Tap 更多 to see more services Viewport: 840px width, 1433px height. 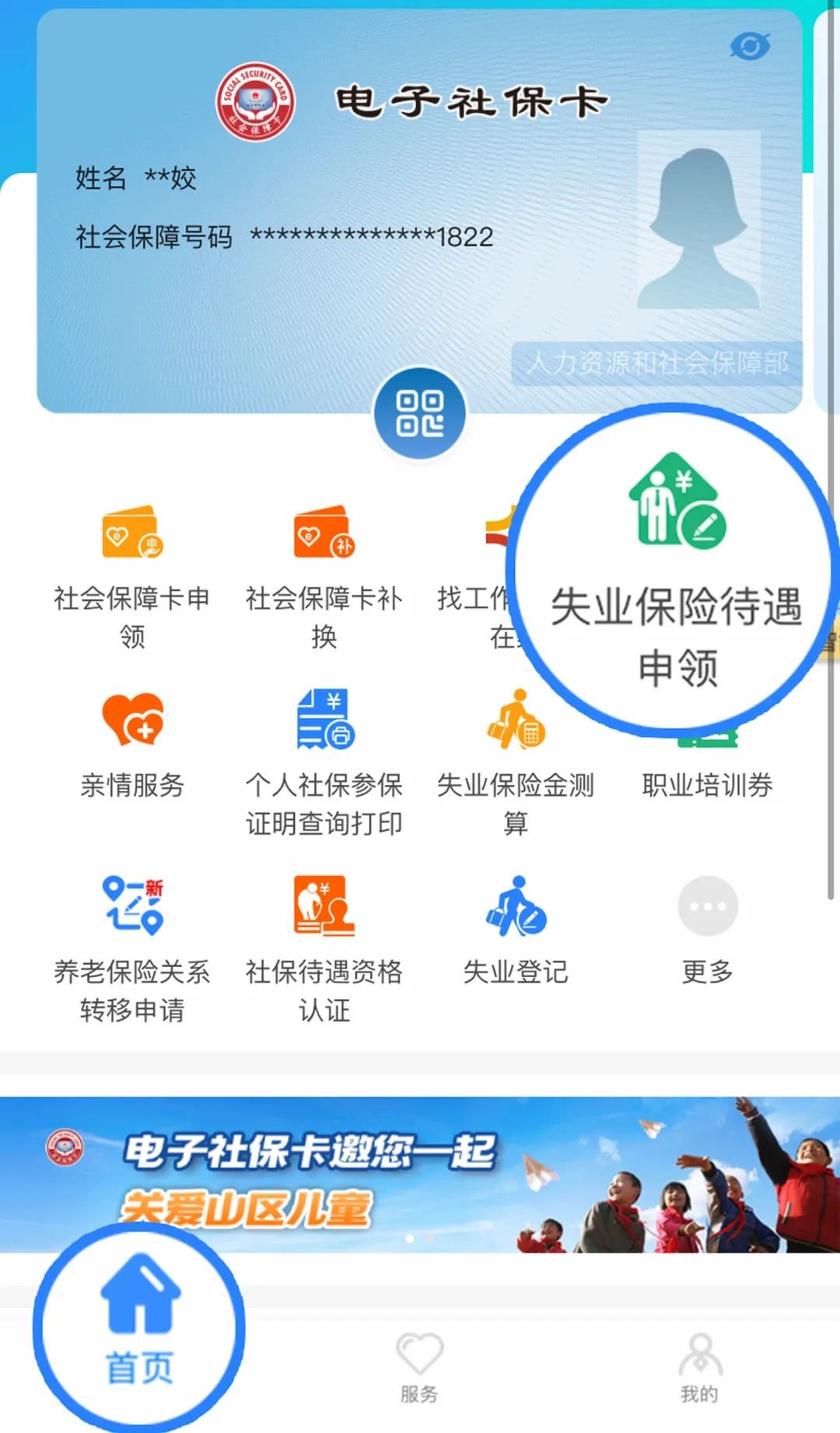(x=707, y=932)
